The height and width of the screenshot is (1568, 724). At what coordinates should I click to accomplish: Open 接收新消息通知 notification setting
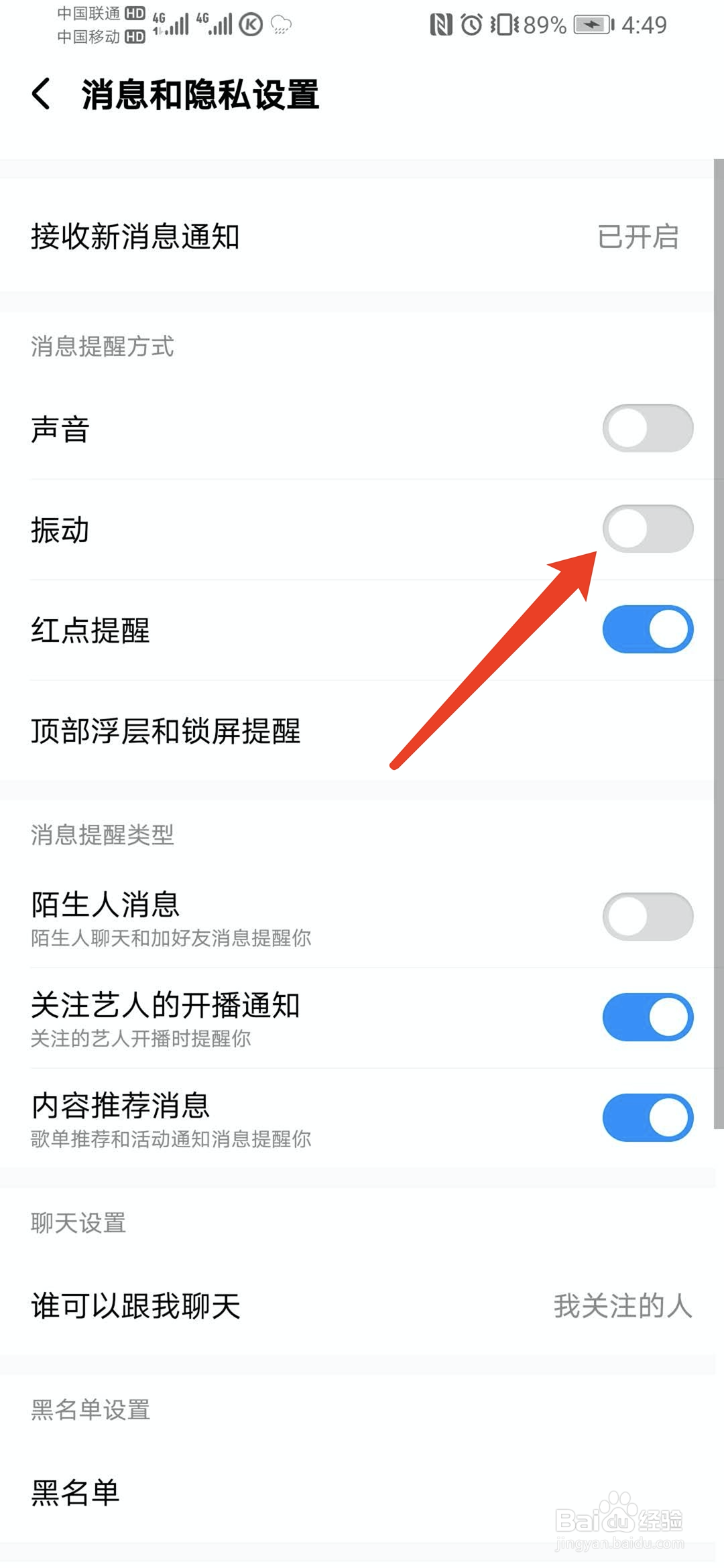(x=362, y=236)
